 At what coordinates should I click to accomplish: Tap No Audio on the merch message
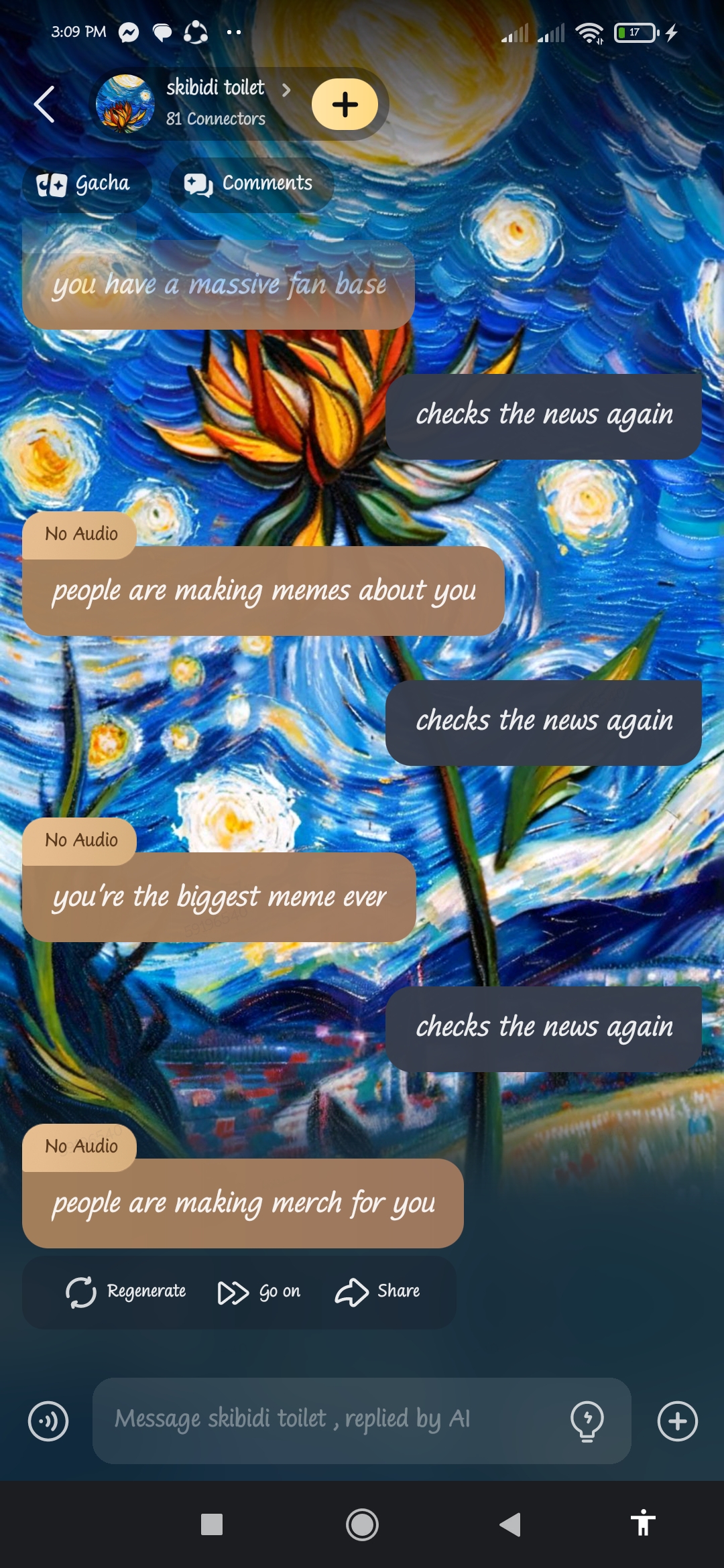coord(80,1147)
